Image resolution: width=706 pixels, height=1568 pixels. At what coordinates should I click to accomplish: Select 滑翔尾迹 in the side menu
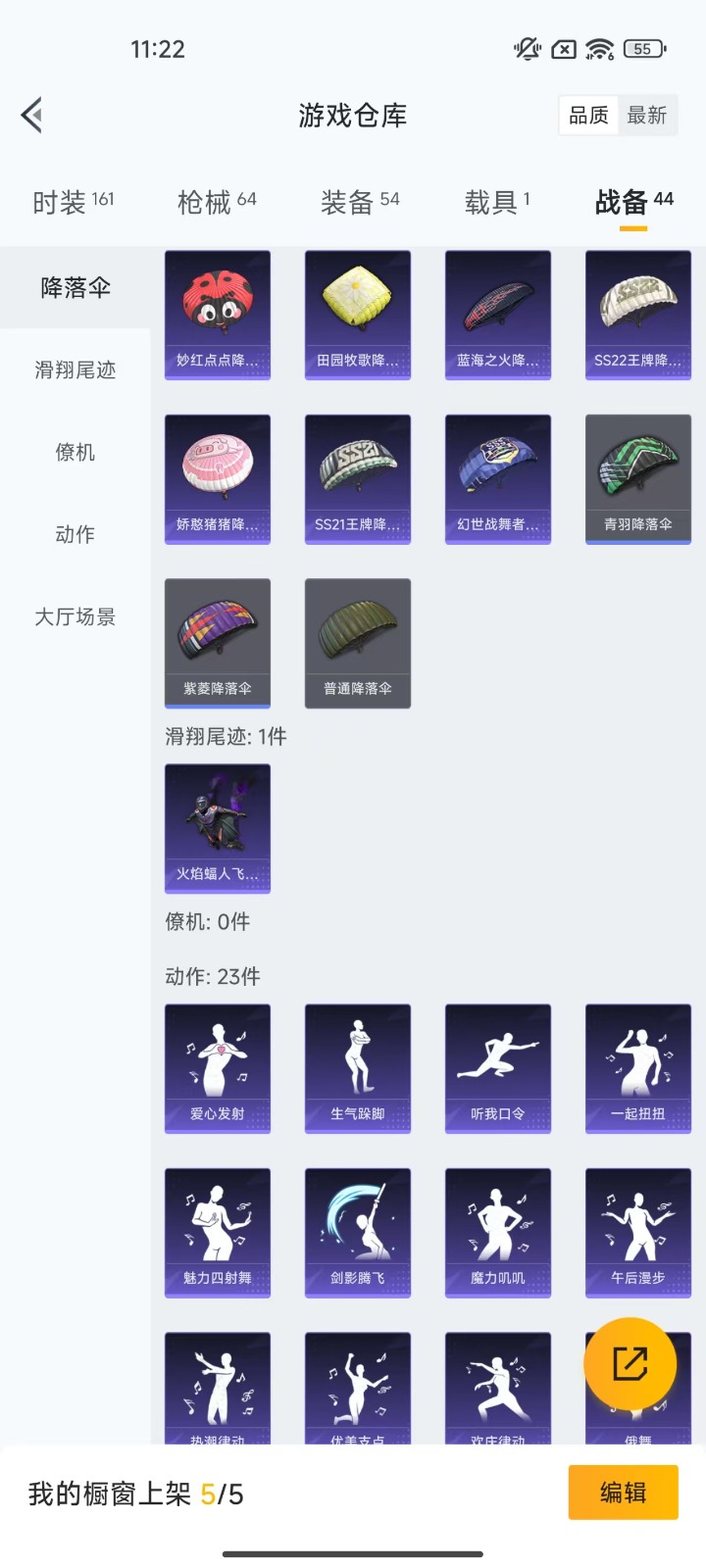pos(76,369)
